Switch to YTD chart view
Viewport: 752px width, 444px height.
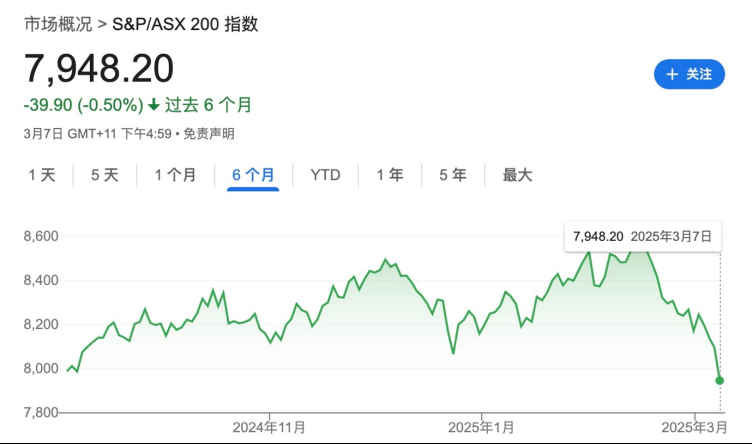click(325, 175)
